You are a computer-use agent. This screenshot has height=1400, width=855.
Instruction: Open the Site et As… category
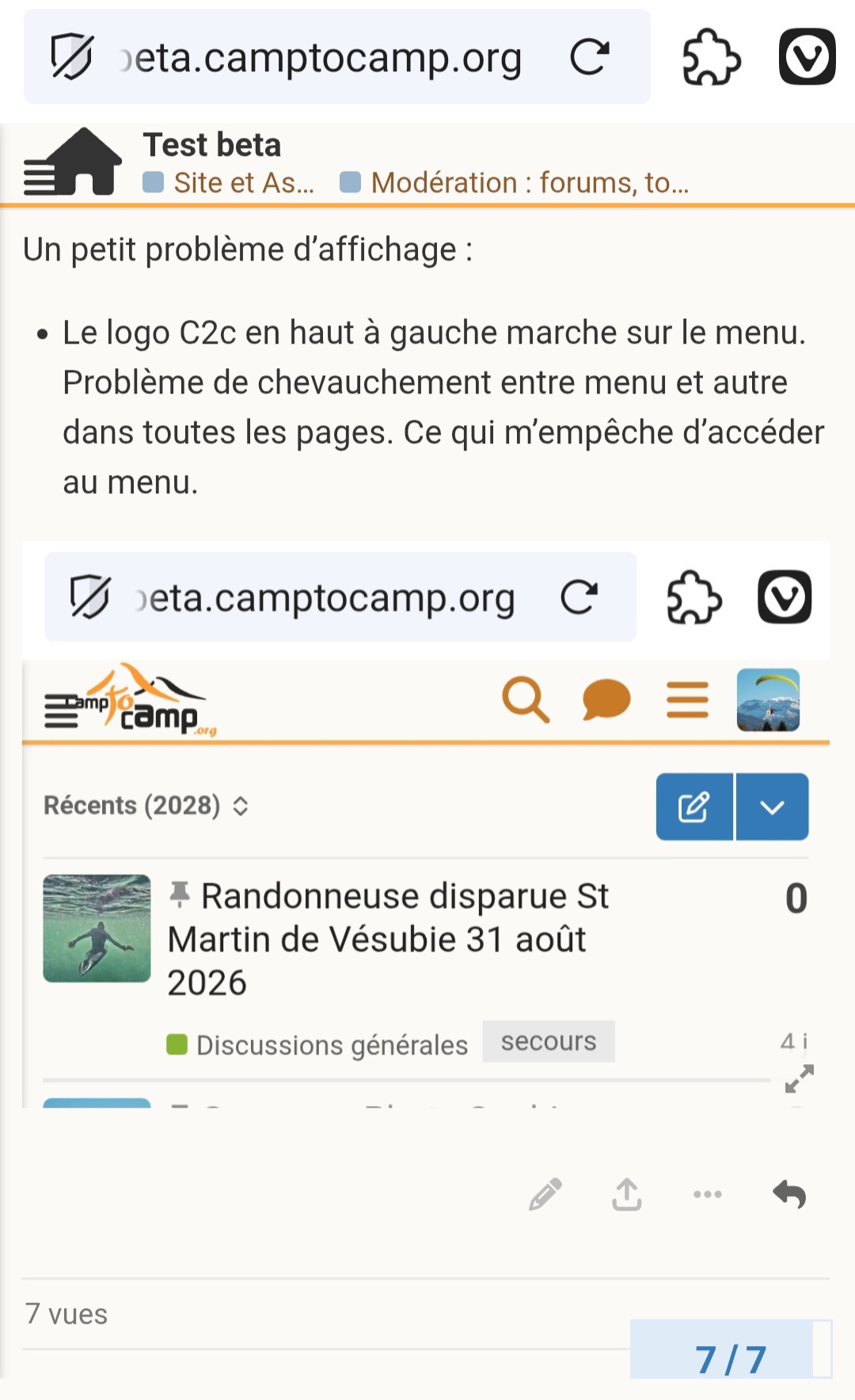(230, 183)
